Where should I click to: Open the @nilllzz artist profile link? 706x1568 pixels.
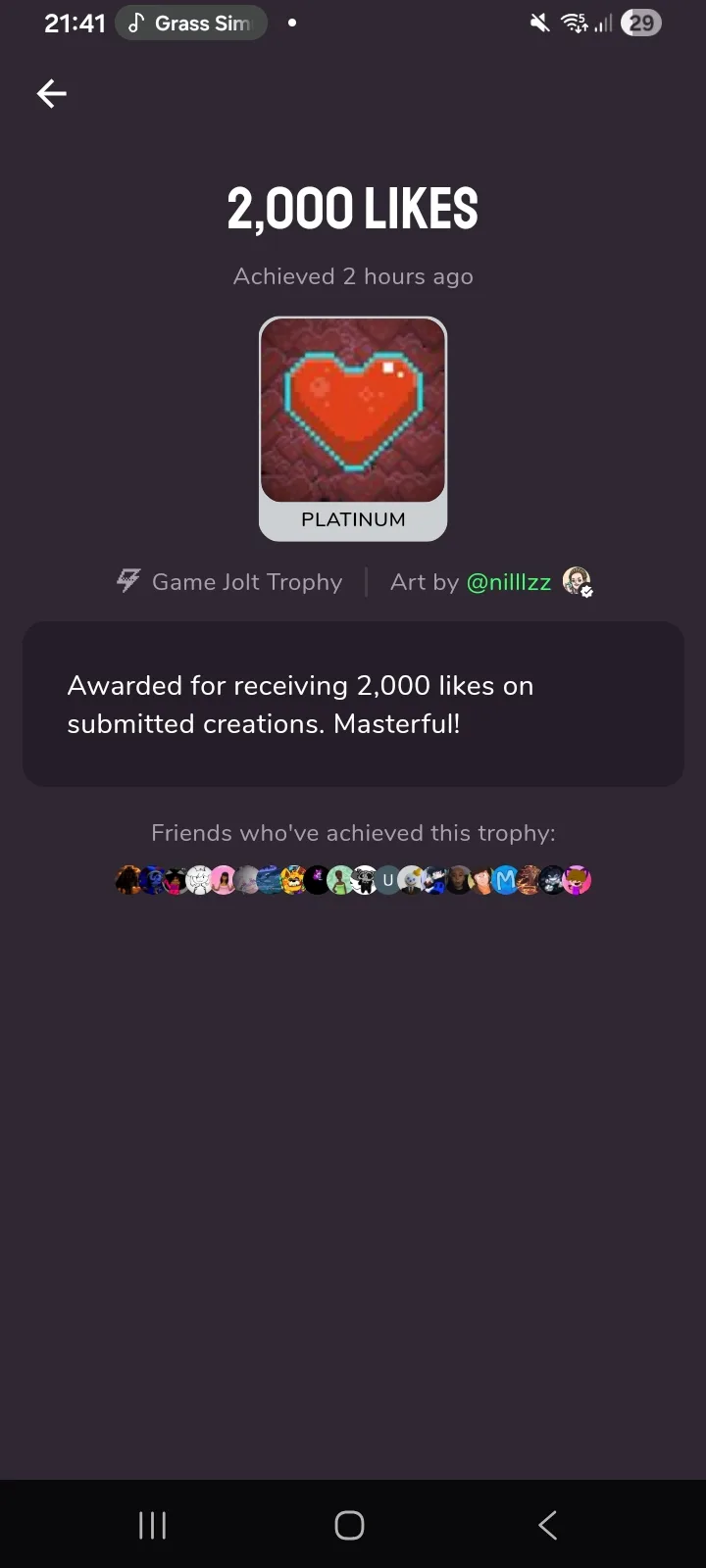tap(509, 582)
